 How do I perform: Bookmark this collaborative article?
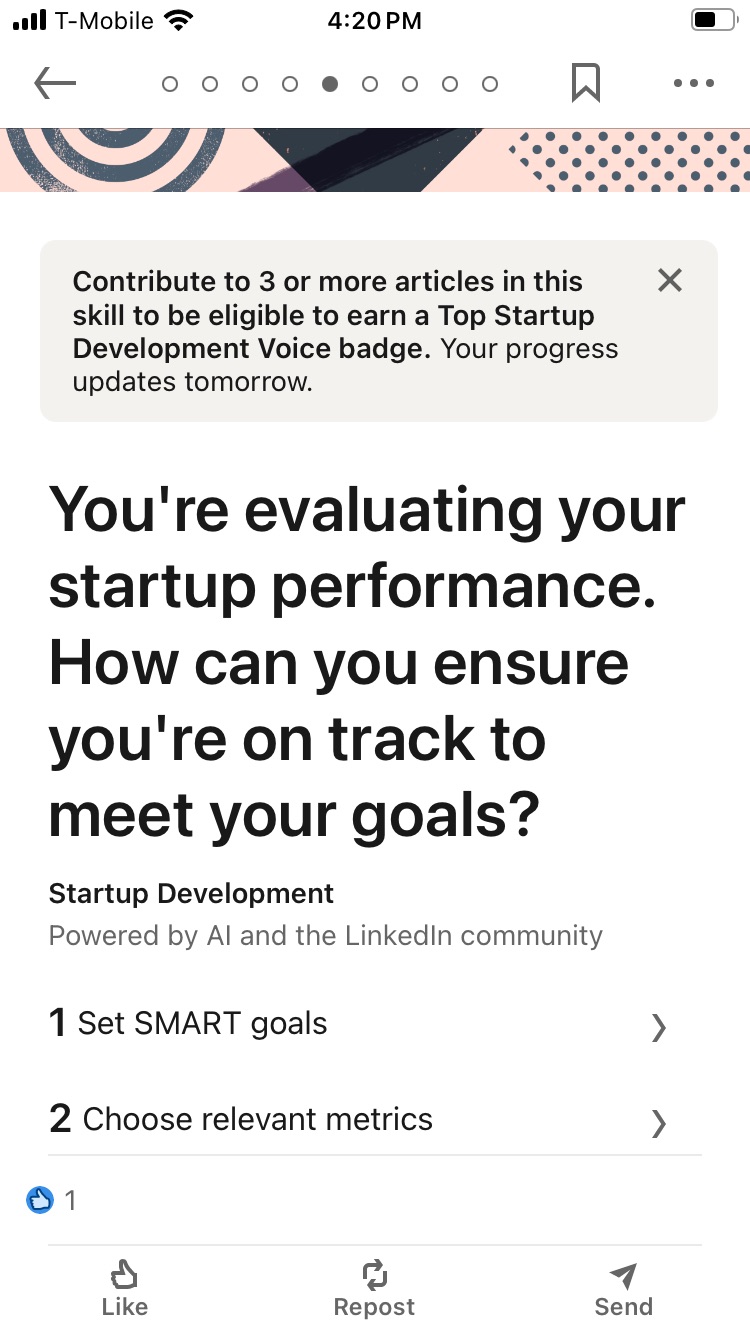(585, 83)
